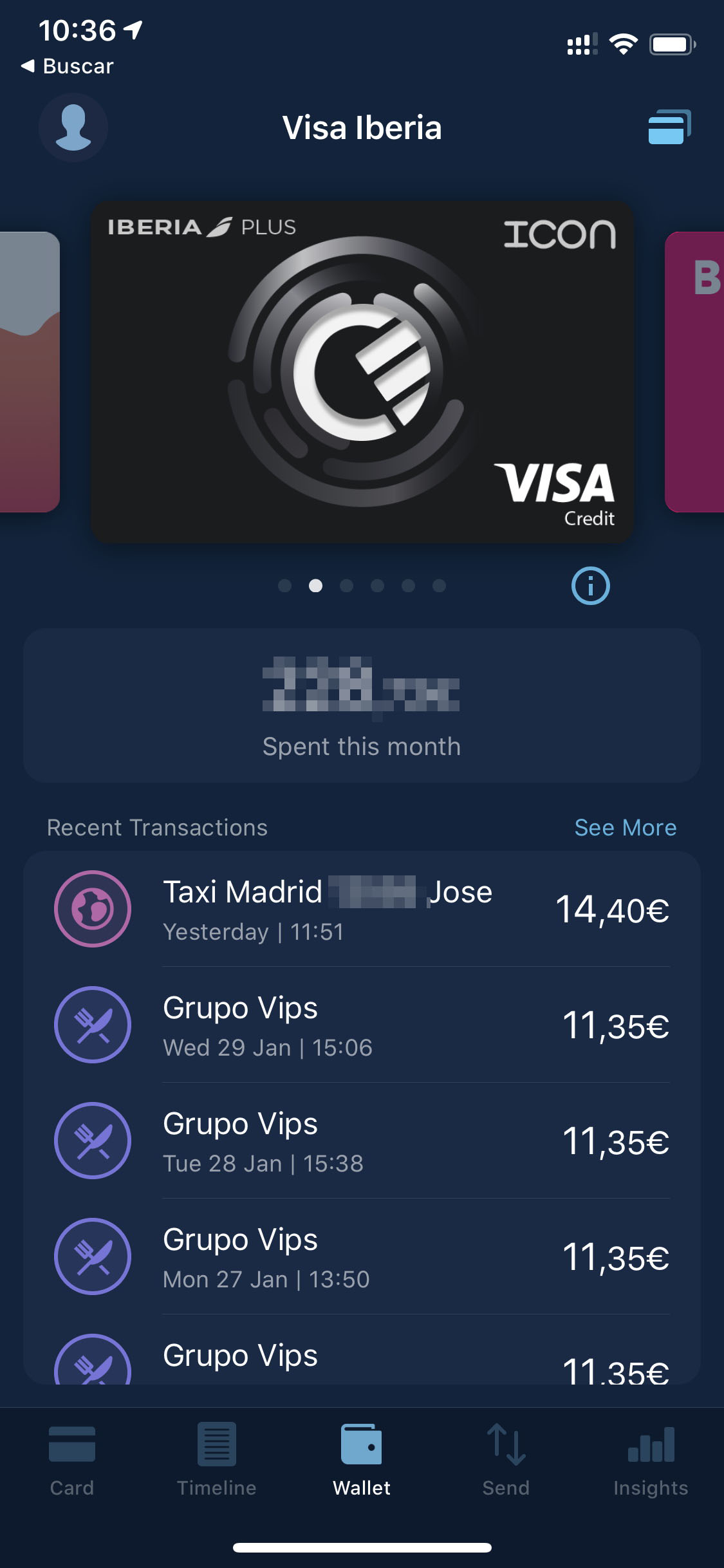Tap See More transactions

(x=625, y=828)
